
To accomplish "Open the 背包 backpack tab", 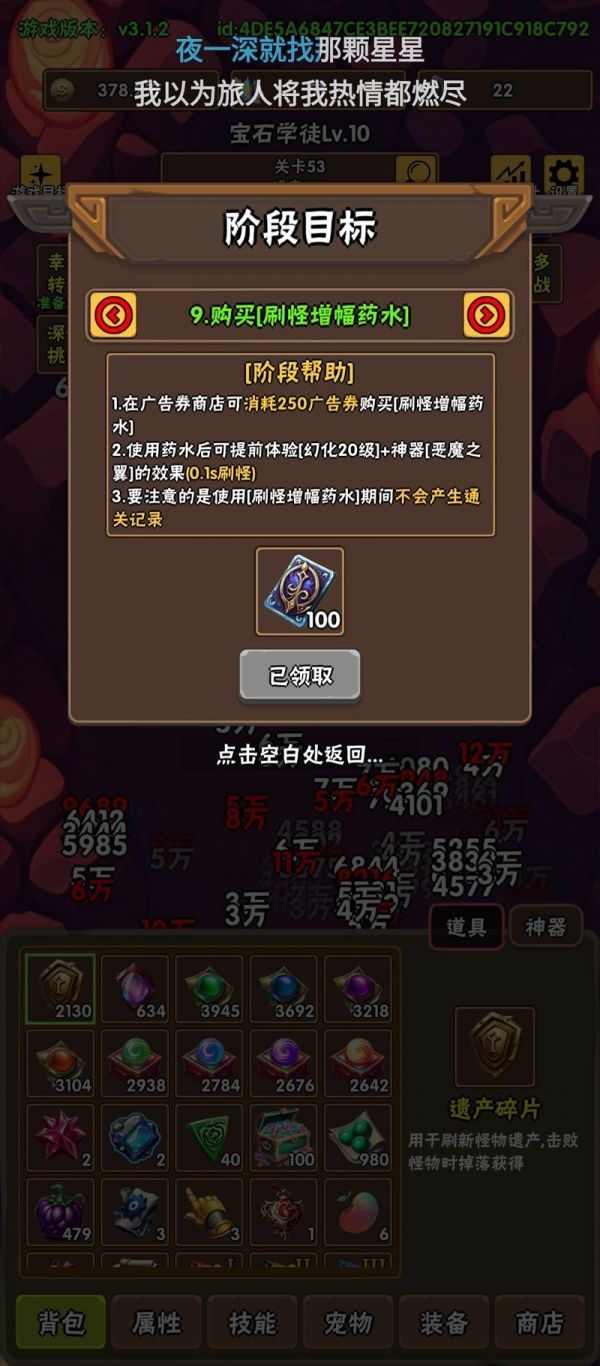I will tap(62, 1323).
